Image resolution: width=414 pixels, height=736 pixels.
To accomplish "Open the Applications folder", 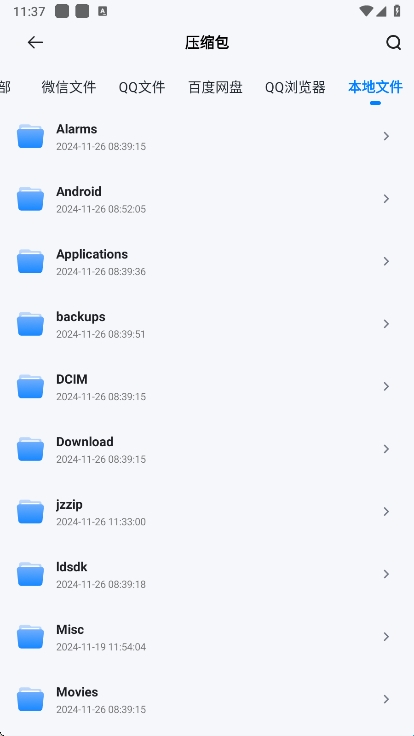I will pos(207,261).
